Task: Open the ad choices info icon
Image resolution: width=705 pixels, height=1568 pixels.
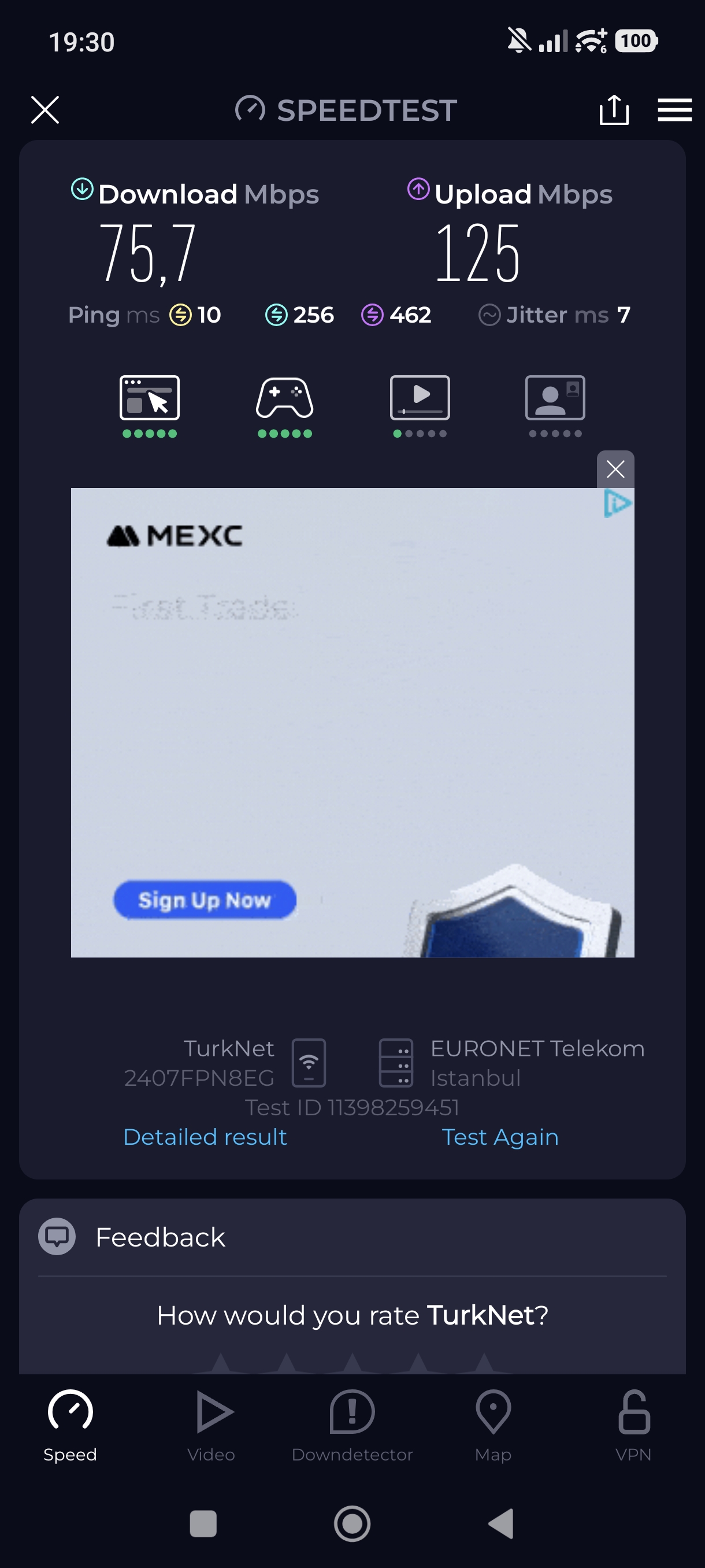Action: (x=617, y=504)
